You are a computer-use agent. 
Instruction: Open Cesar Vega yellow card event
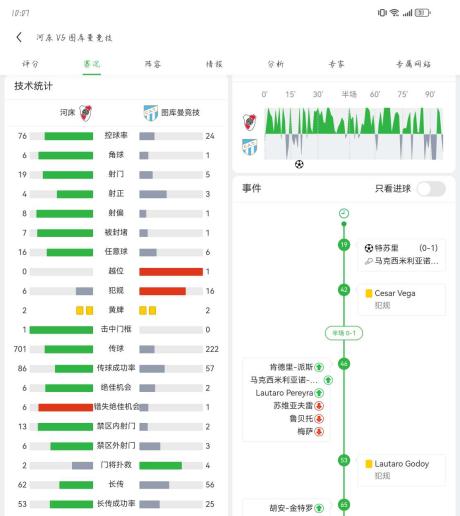click(402, 299)
